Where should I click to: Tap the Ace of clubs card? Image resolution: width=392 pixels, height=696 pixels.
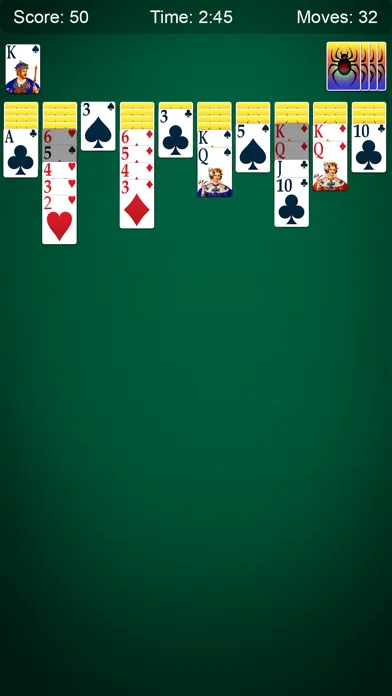[x=20, y=153]
